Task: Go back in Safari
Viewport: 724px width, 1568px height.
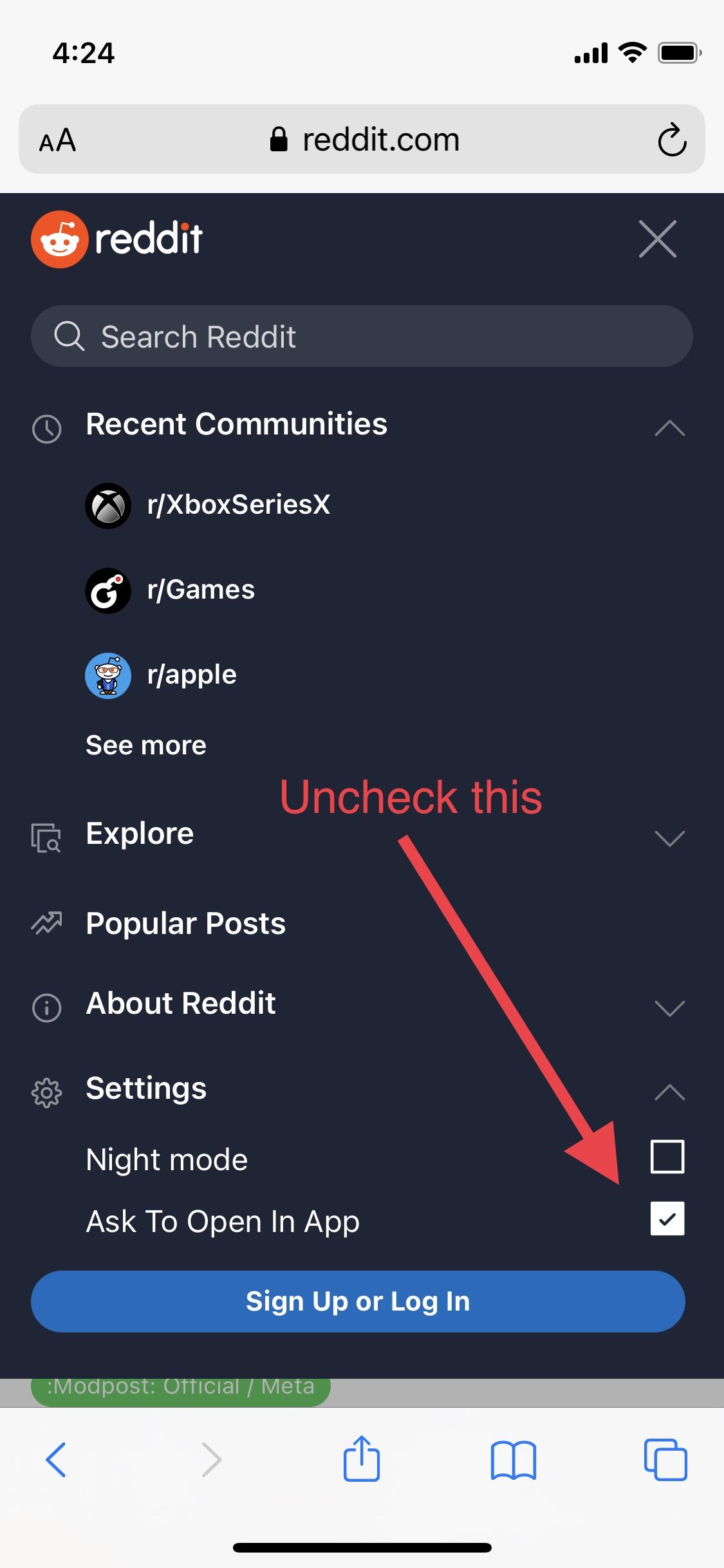Action: pyautogui.click(x=56, y=1459)
